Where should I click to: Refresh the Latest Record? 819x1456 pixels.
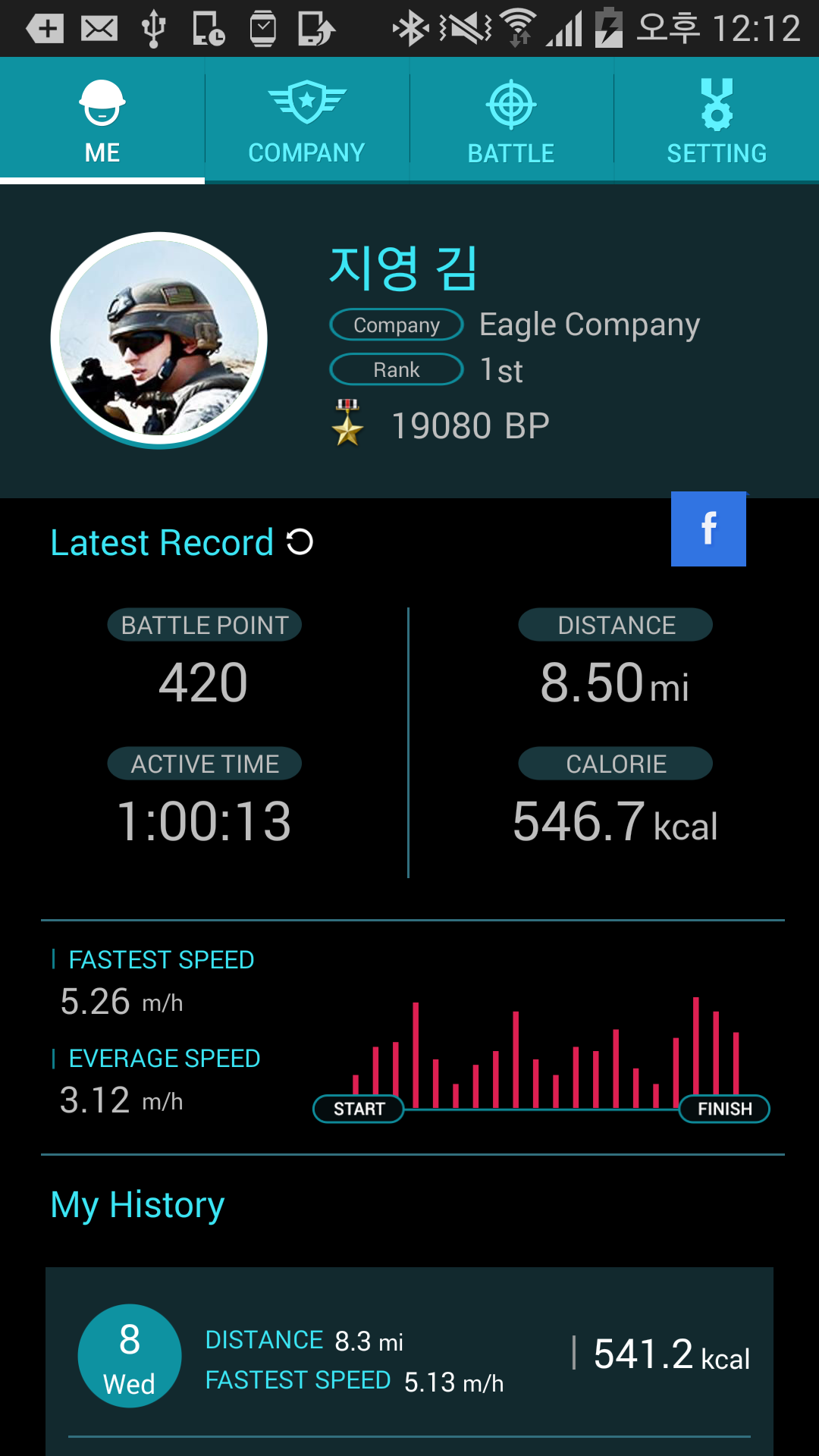click(x=300, y=542)
